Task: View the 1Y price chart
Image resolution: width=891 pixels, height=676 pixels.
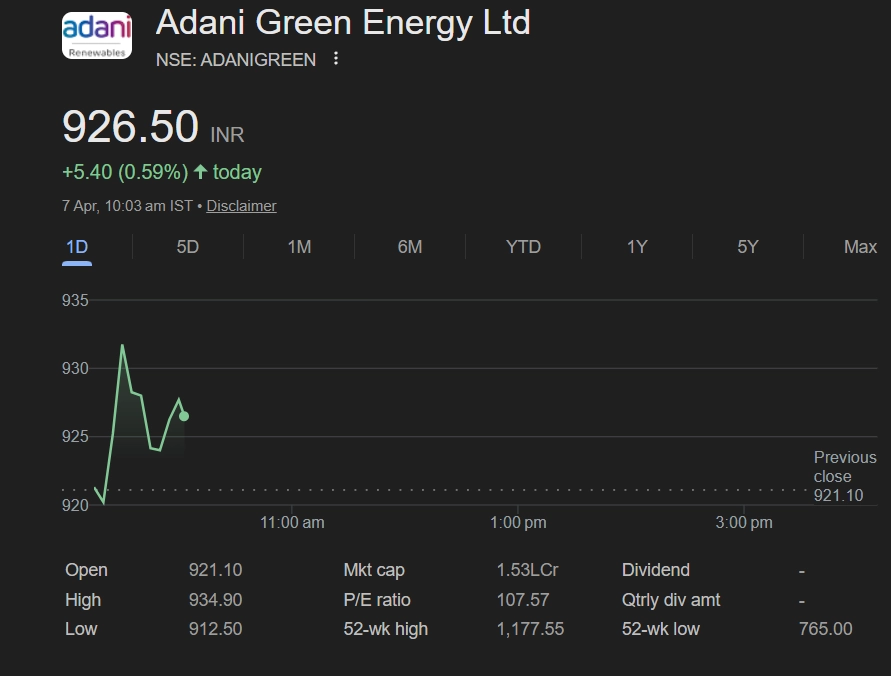Action: click(x=637, y=247)
